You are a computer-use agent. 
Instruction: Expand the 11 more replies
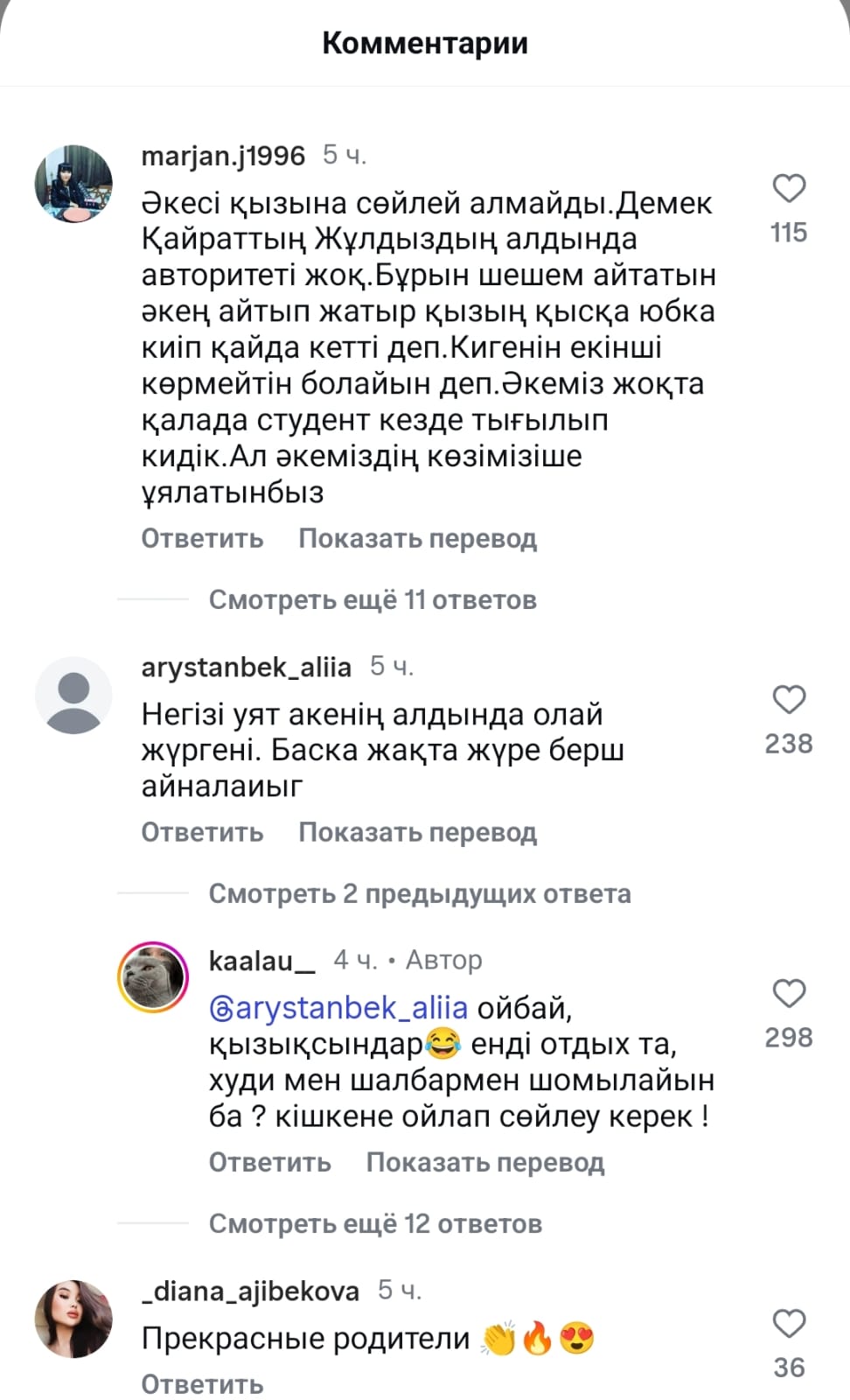[x=372, y=600]
